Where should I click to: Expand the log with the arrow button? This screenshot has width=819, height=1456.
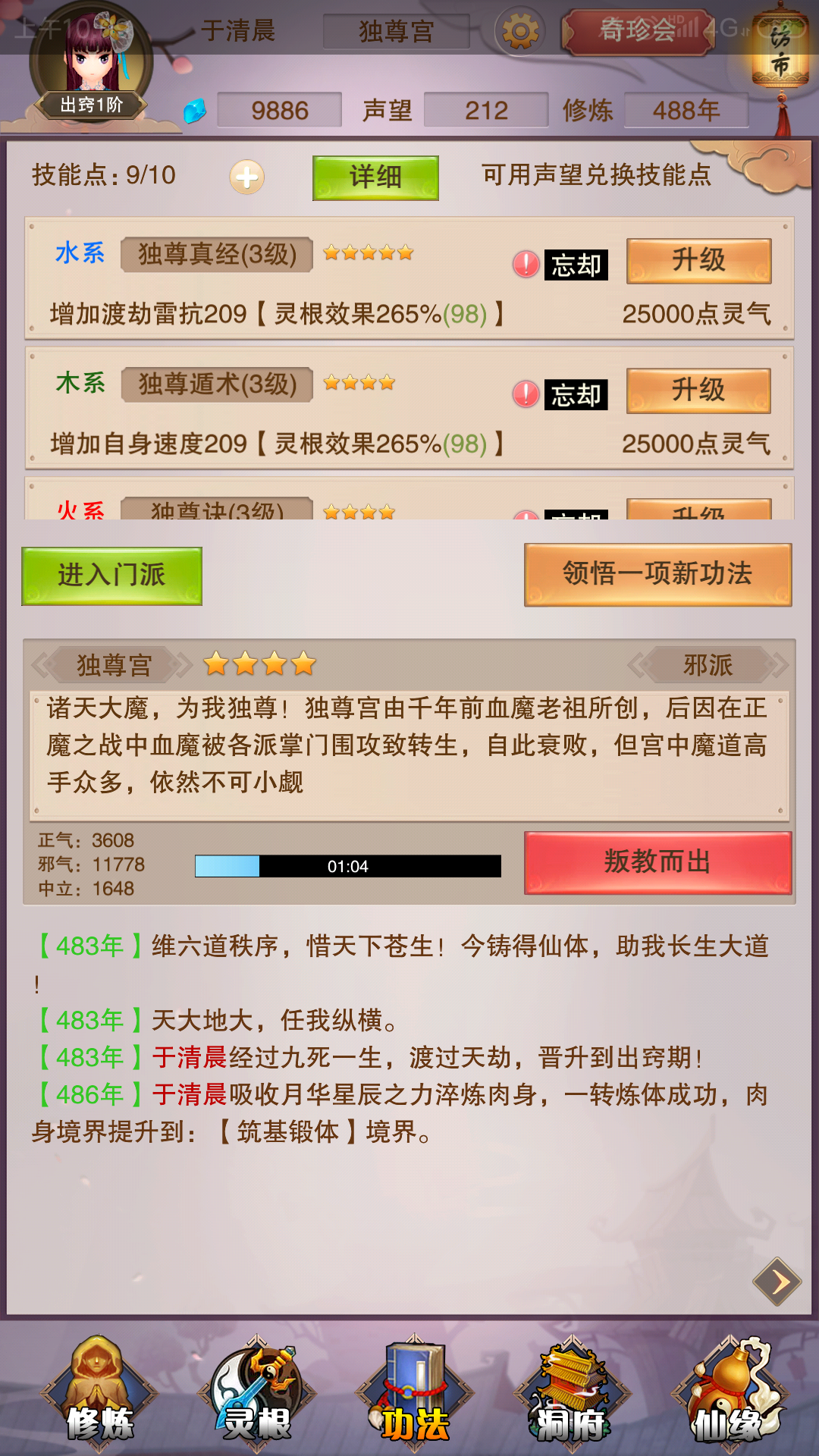click(x=777, y=1282)
